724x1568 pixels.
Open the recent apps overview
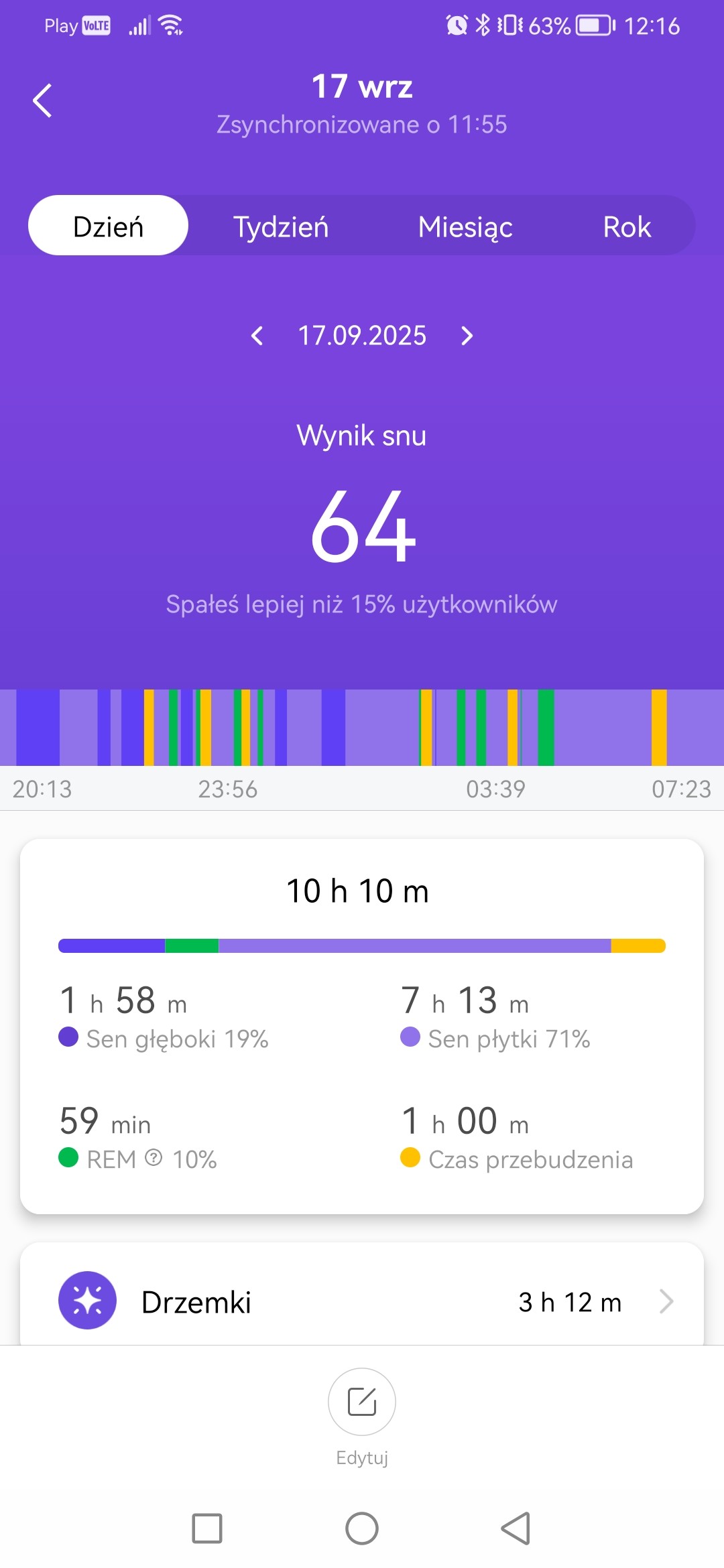pos(207,1528)
